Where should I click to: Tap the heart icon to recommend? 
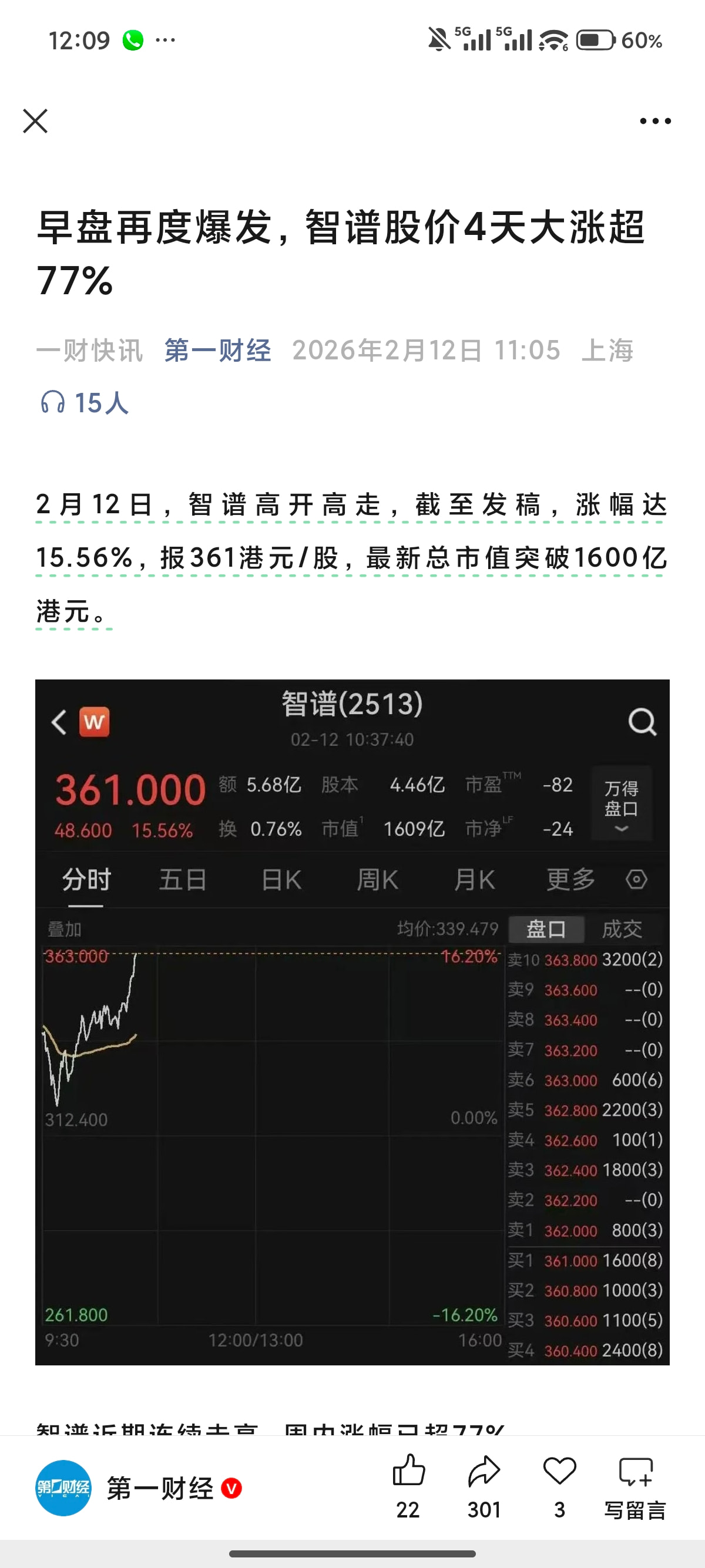pyautogui.click(x=559, y=1486)
